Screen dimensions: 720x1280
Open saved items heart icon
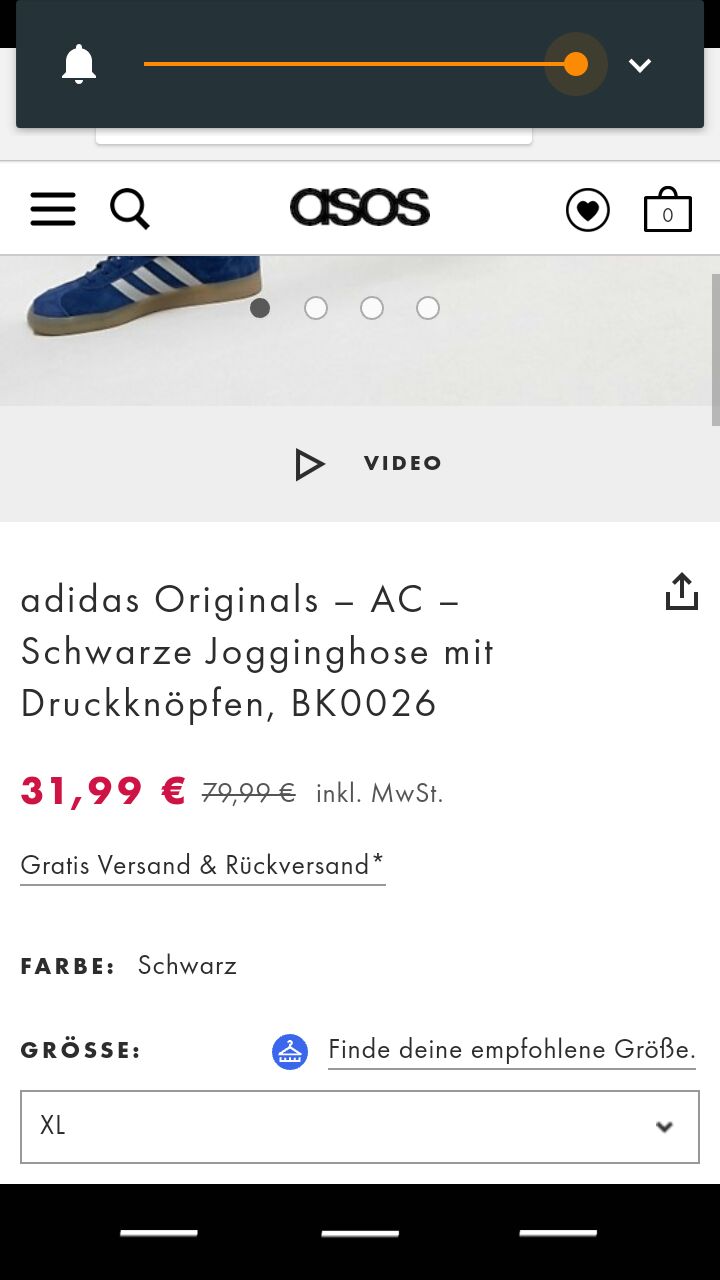point(587,210)
